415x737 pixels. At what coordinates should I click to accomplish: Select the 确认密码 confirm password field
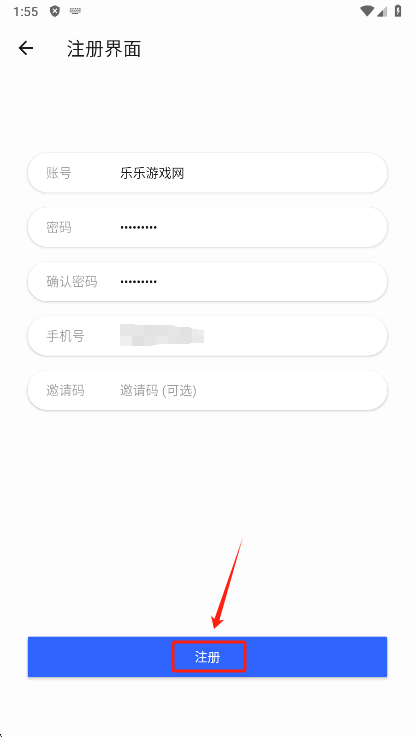click(x=207, y=282)
